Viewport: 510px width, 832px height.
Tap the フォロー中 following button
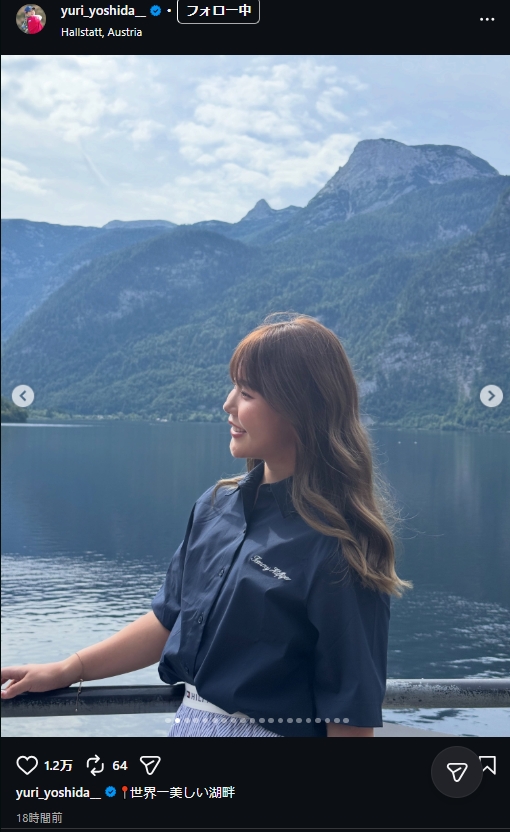tap(218, 11)
